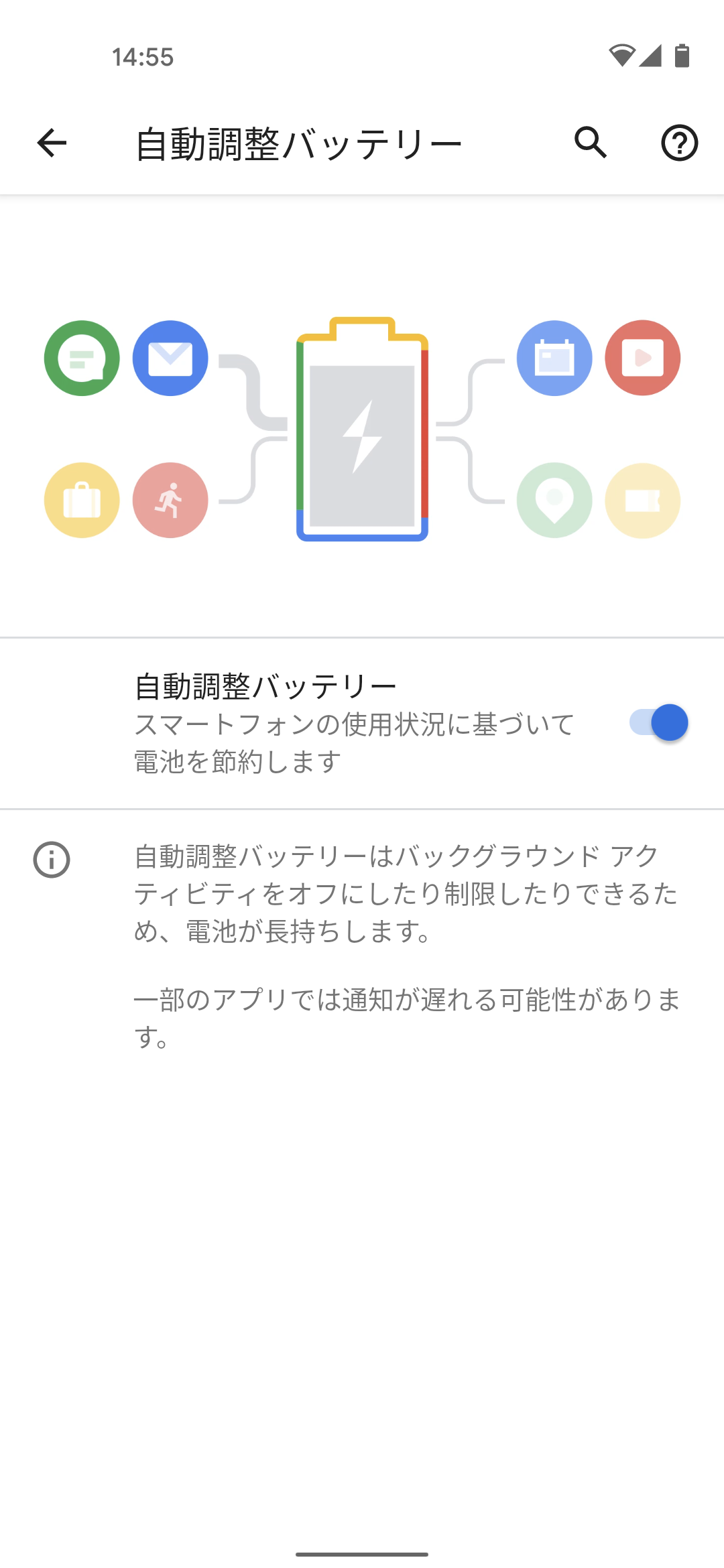Open settings search magnifier
The image size is (724, 1568).
(x=591, y=143)
